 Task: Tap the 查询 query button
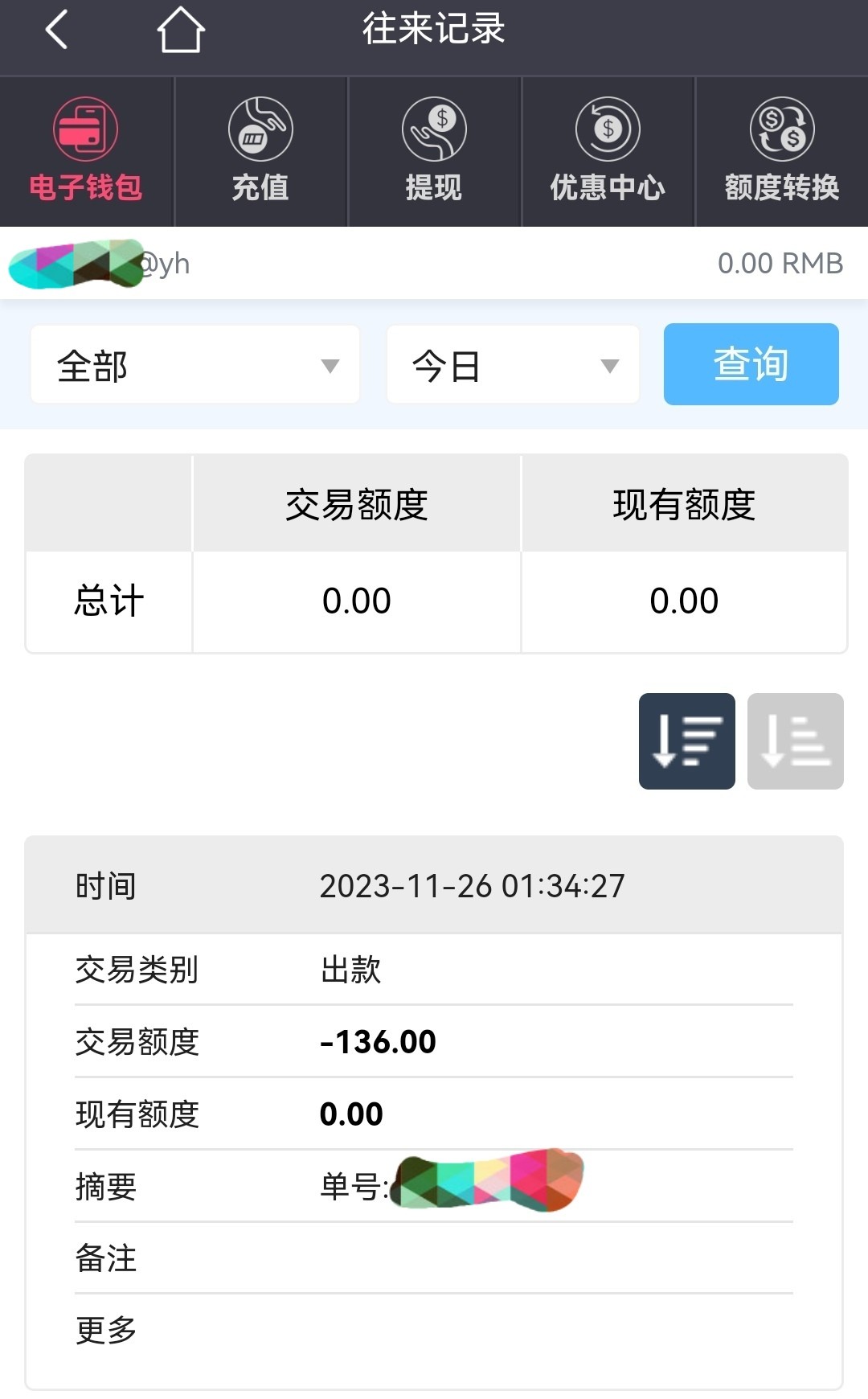[751, 364]
